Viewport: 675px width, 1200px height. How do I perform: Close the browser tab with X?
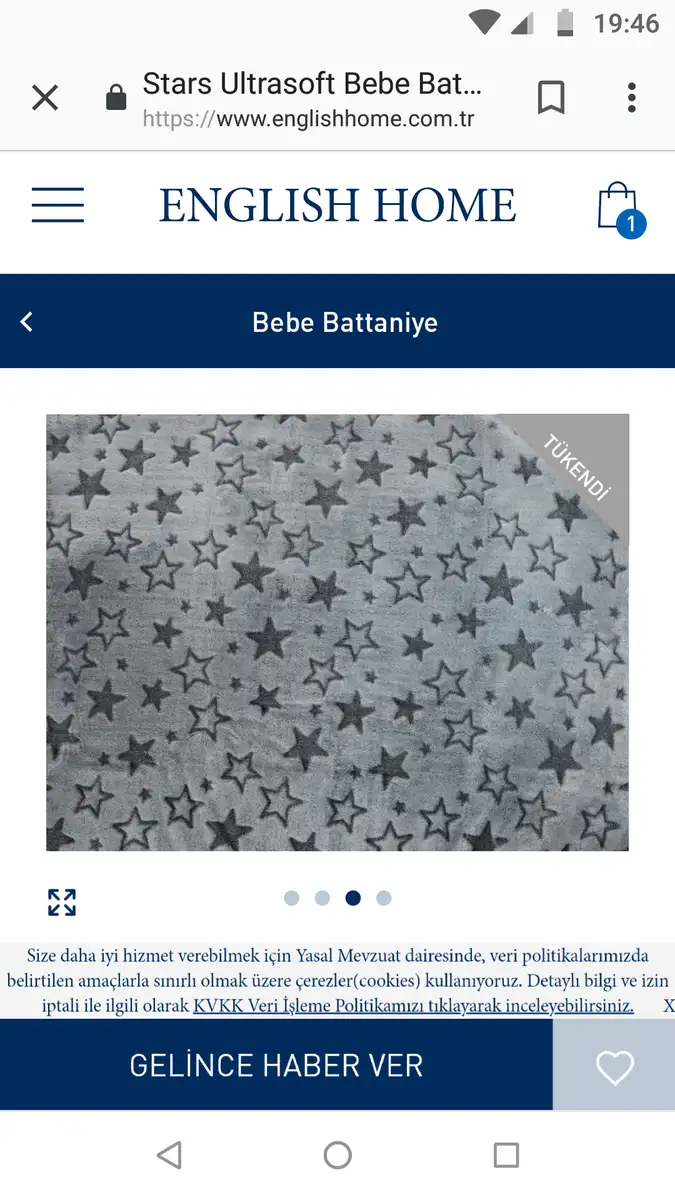click(x=45, y=98)
